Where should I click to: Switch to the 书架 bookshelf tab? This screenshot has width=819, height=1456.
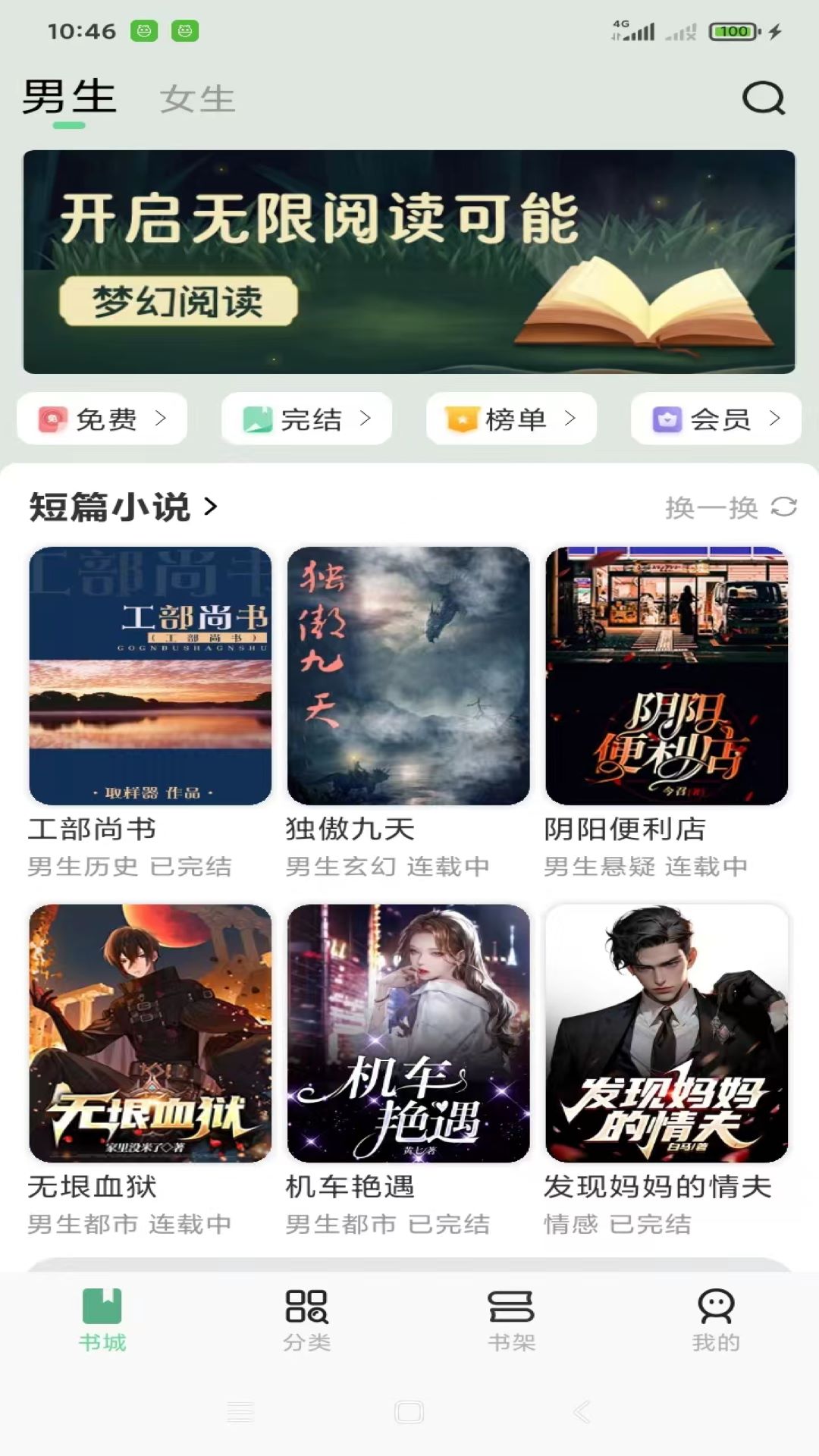[512, 1319]
